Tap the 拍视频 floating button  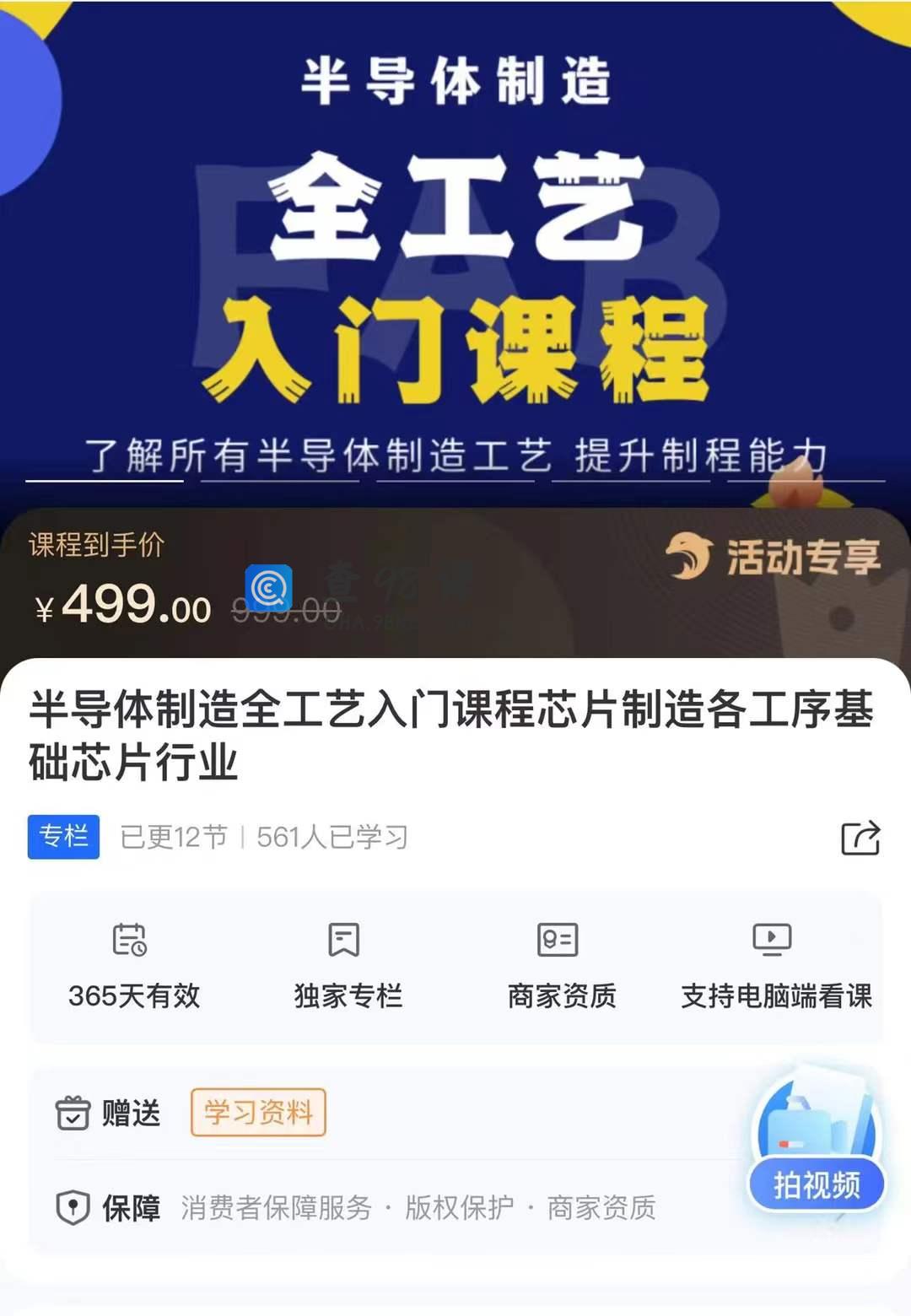point(816,1184)
